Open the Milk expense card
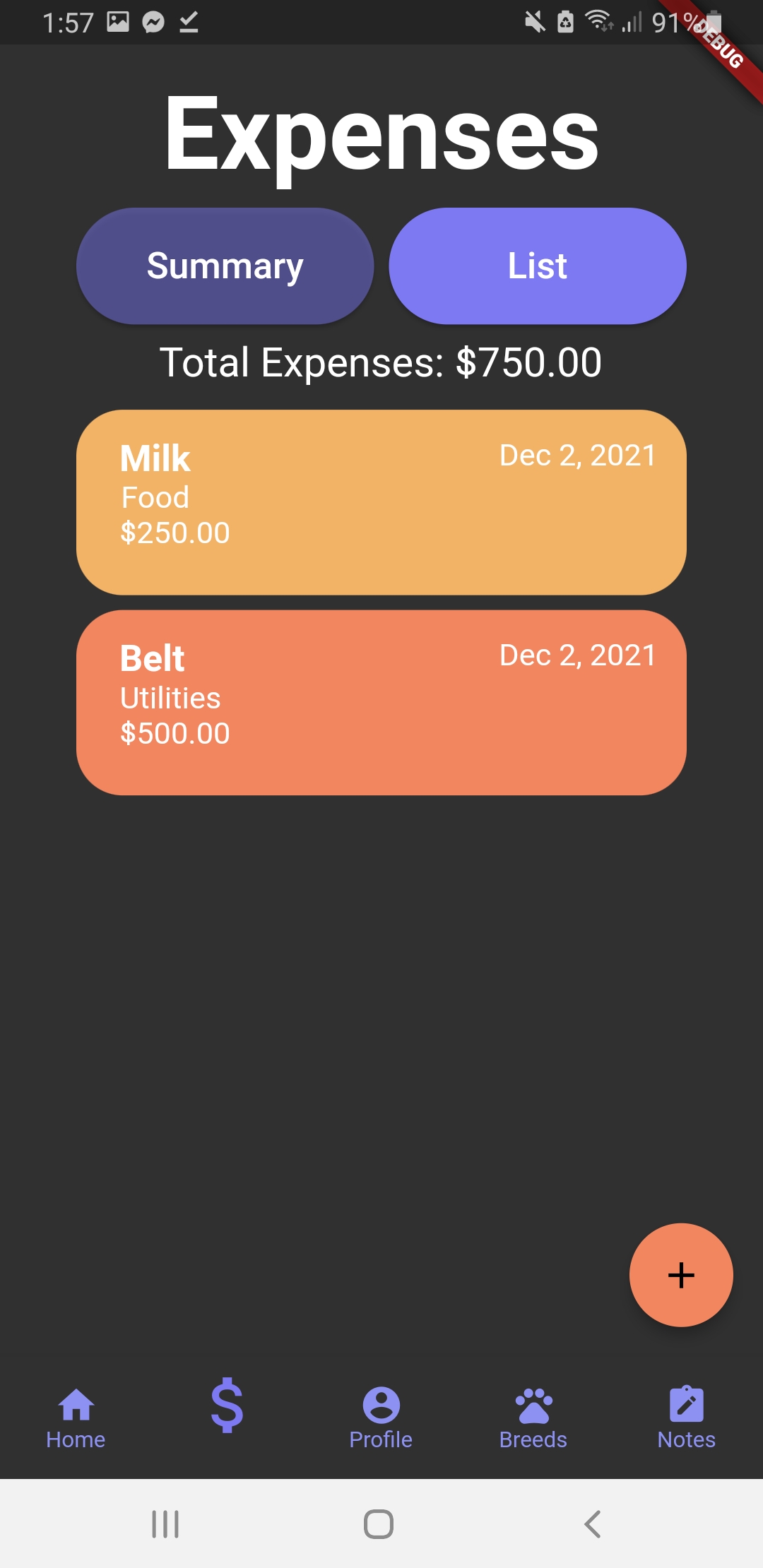Screen dimensions: 763x1568 click(381, 502)
